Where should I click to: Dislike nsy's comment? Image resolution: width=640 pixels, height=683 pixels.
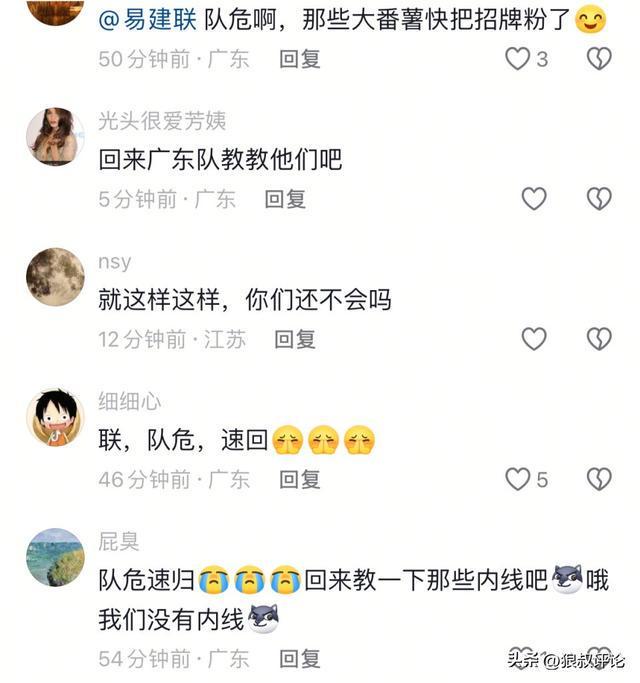598,339
